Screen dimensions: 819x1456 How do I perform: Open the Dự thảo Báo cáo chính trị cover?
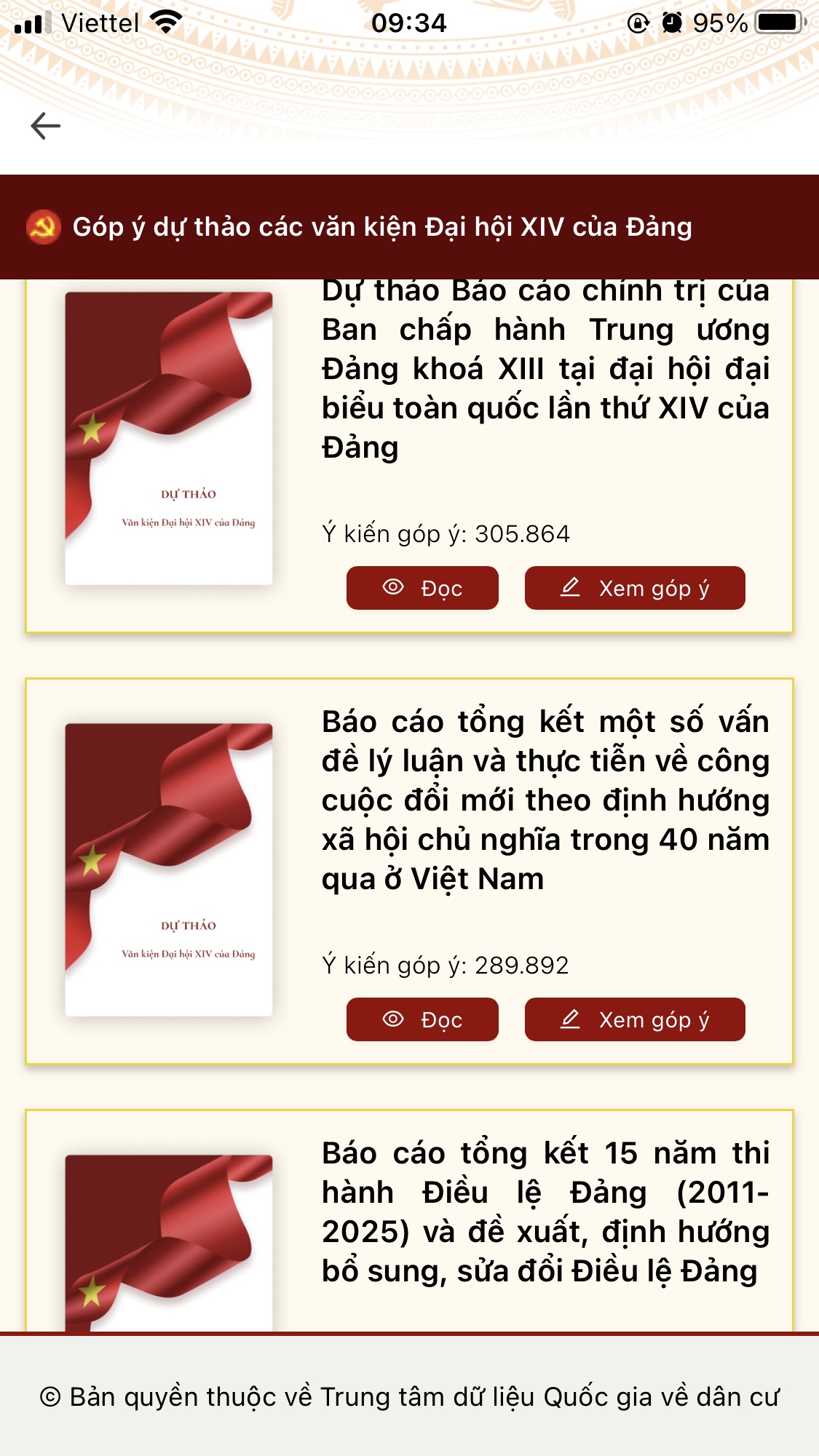(169, 438)
